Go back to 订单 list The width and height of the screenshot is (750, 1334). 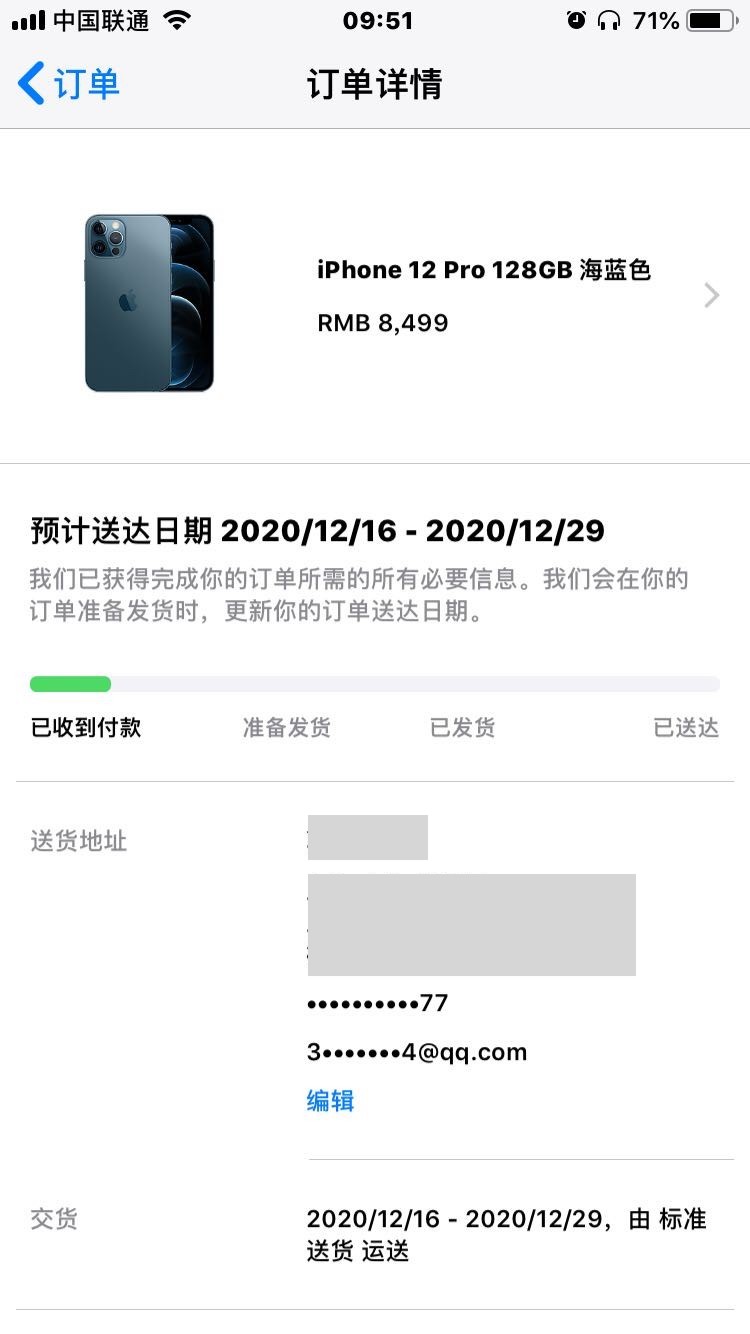click(68, 84)
